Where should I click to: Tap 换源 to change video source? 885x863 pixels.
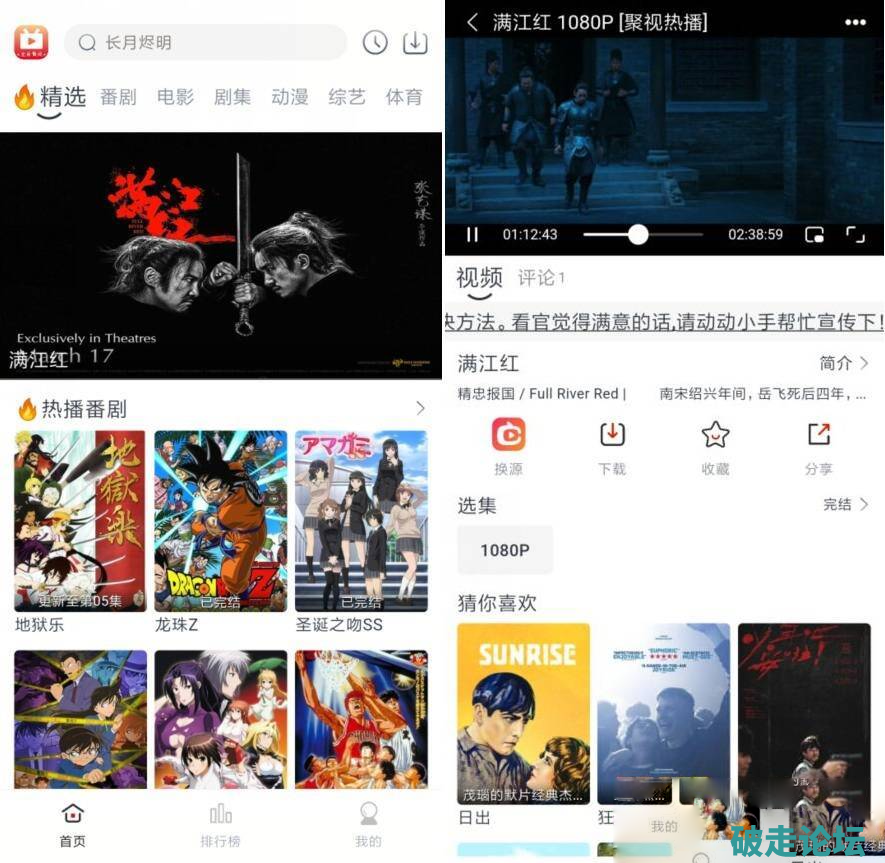coord(508,445)
